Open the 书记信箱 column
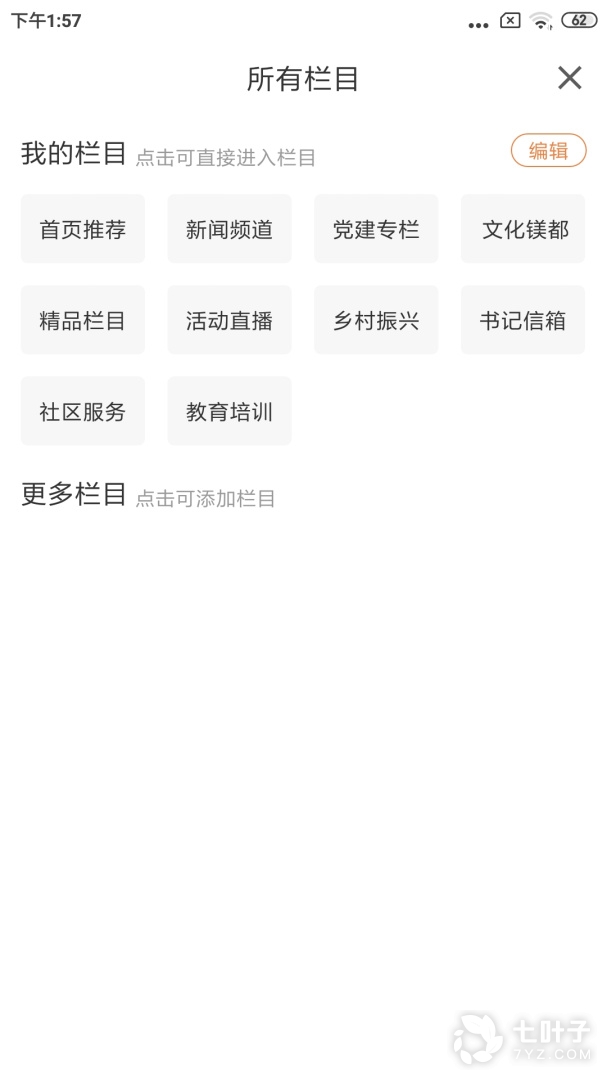607x1080 pixels. 523,321
